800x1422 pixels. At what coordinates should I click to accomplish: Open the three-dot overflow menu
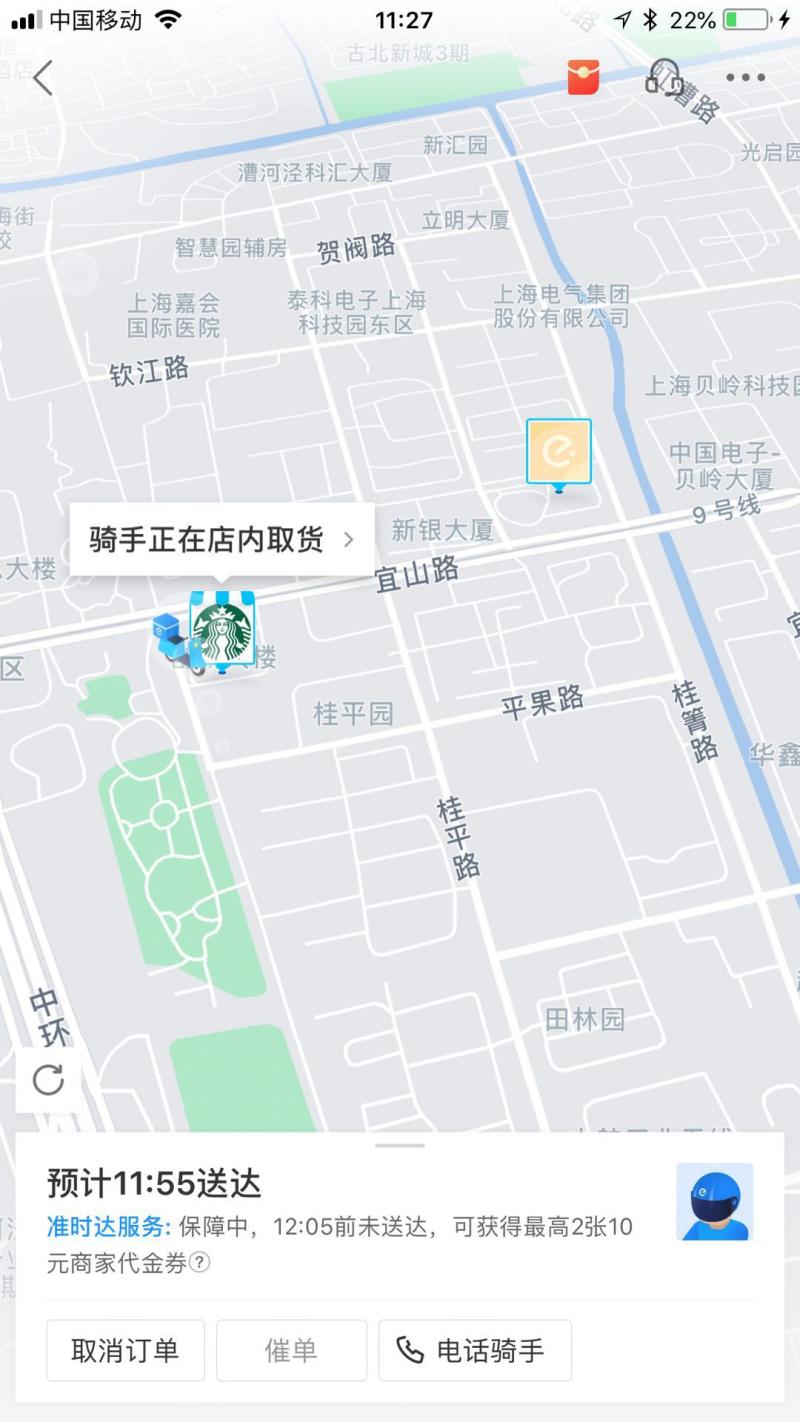point(745,78)
